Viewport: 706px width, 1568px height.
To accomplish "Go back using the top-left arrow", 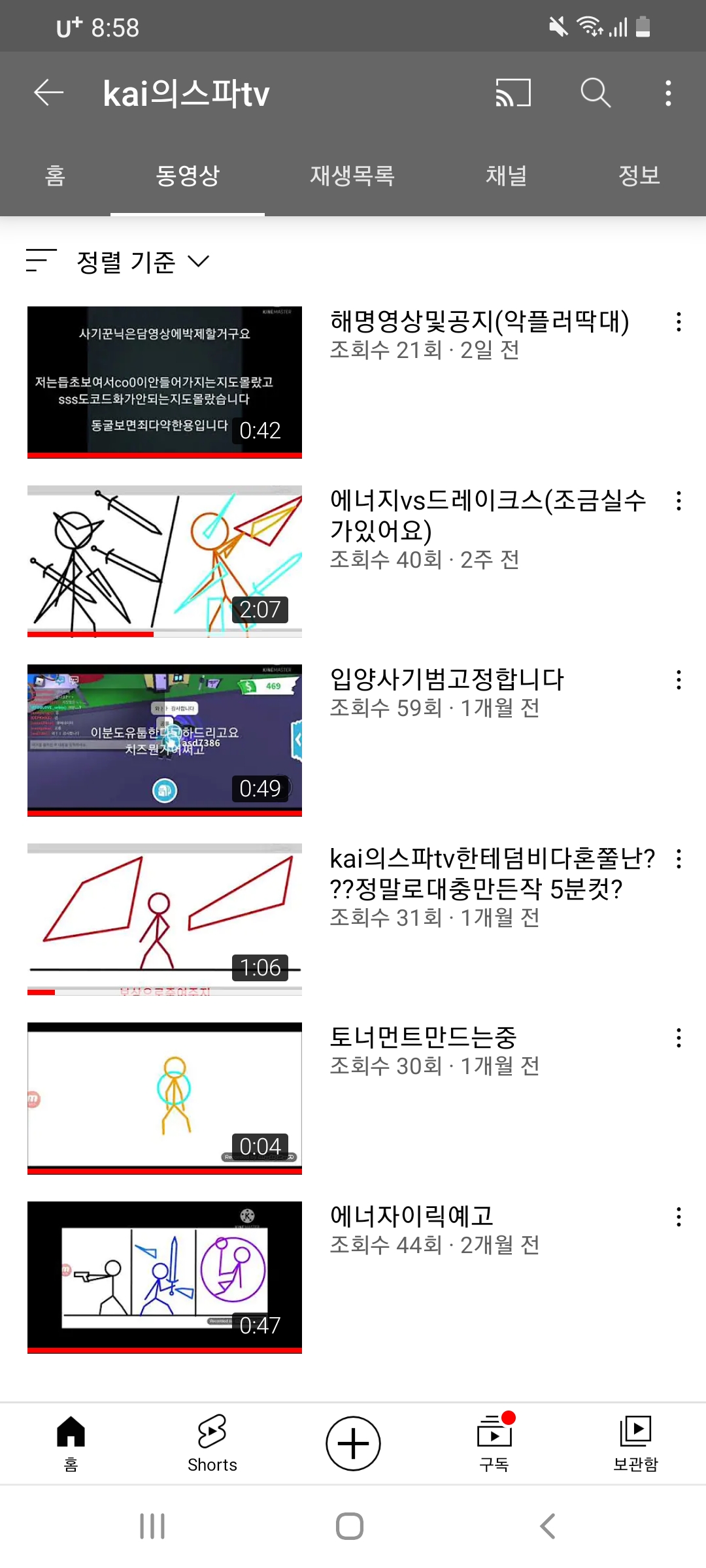I will pyautogui.click(x=49, y=93).
